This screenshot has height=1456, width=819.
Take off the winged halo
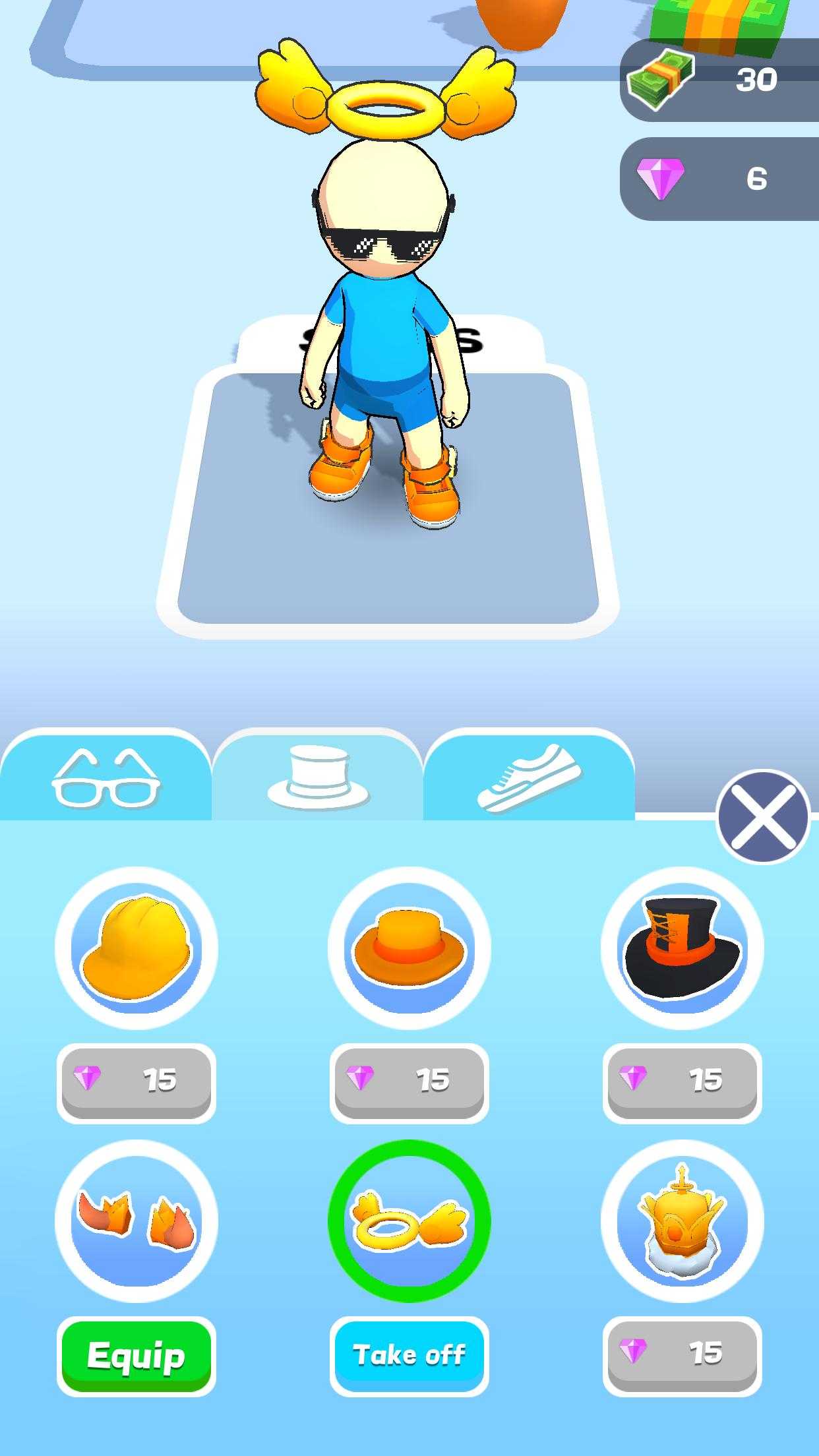(409, 1356)
